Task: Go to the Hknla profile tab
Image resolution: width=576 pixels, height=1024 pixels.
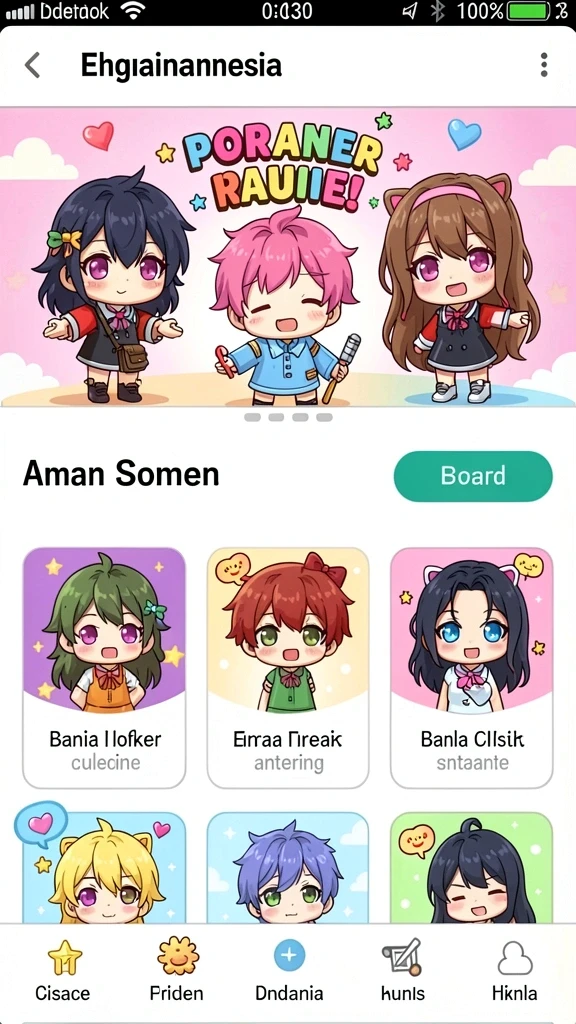Action: (515, 971)
